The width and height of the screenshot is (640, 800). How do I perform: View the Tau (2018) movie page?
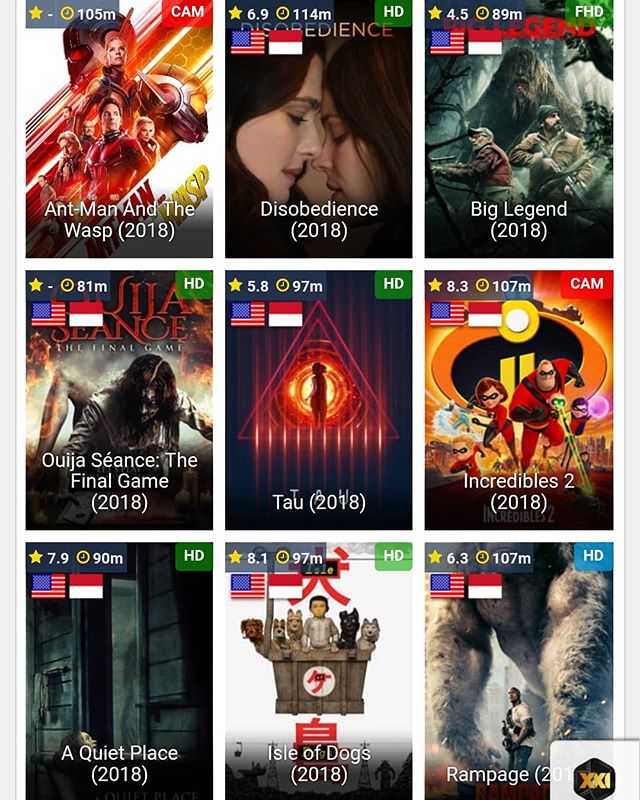pos(318,400)
